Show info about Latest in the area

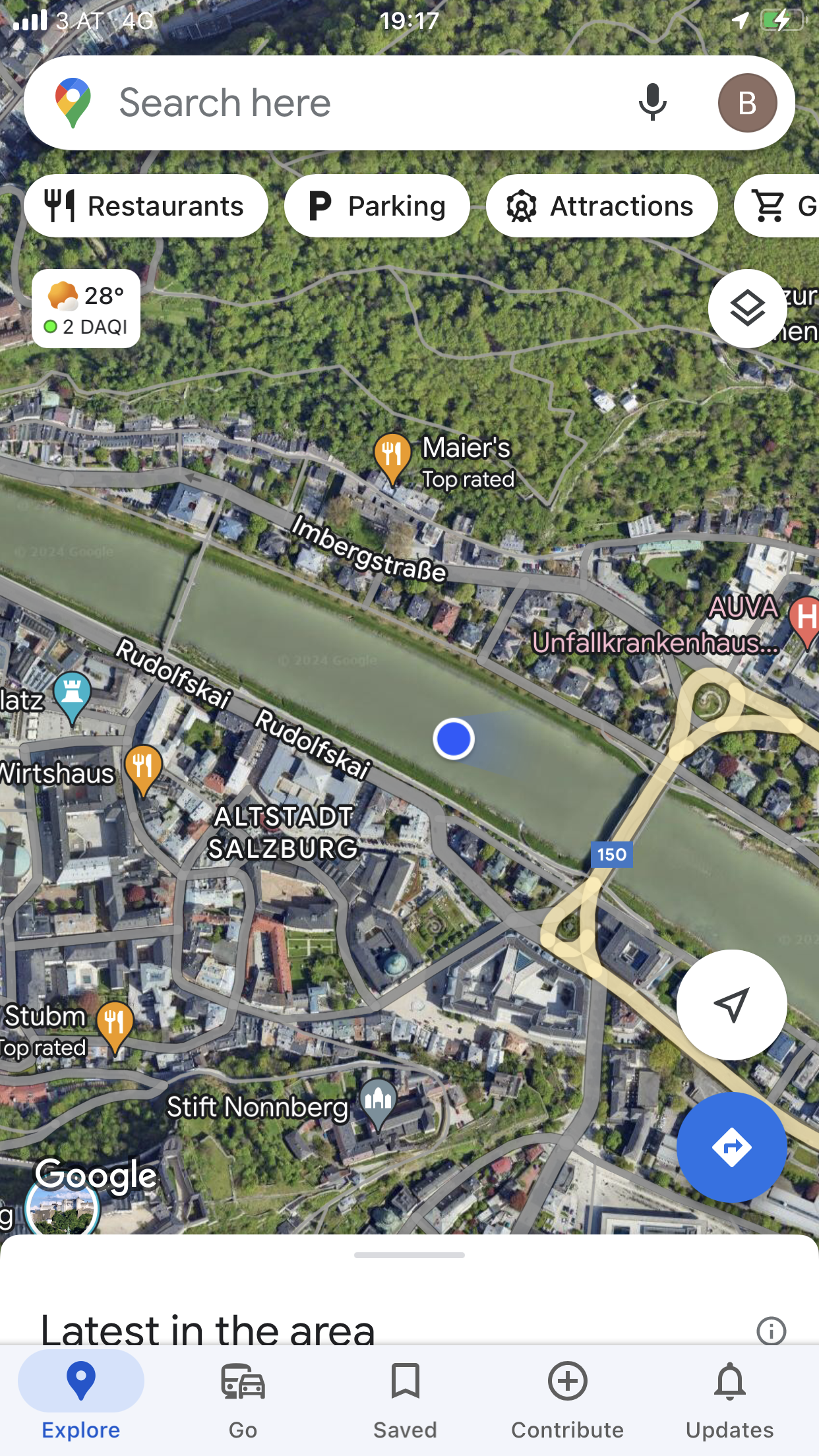click(x=771, y=1331)
